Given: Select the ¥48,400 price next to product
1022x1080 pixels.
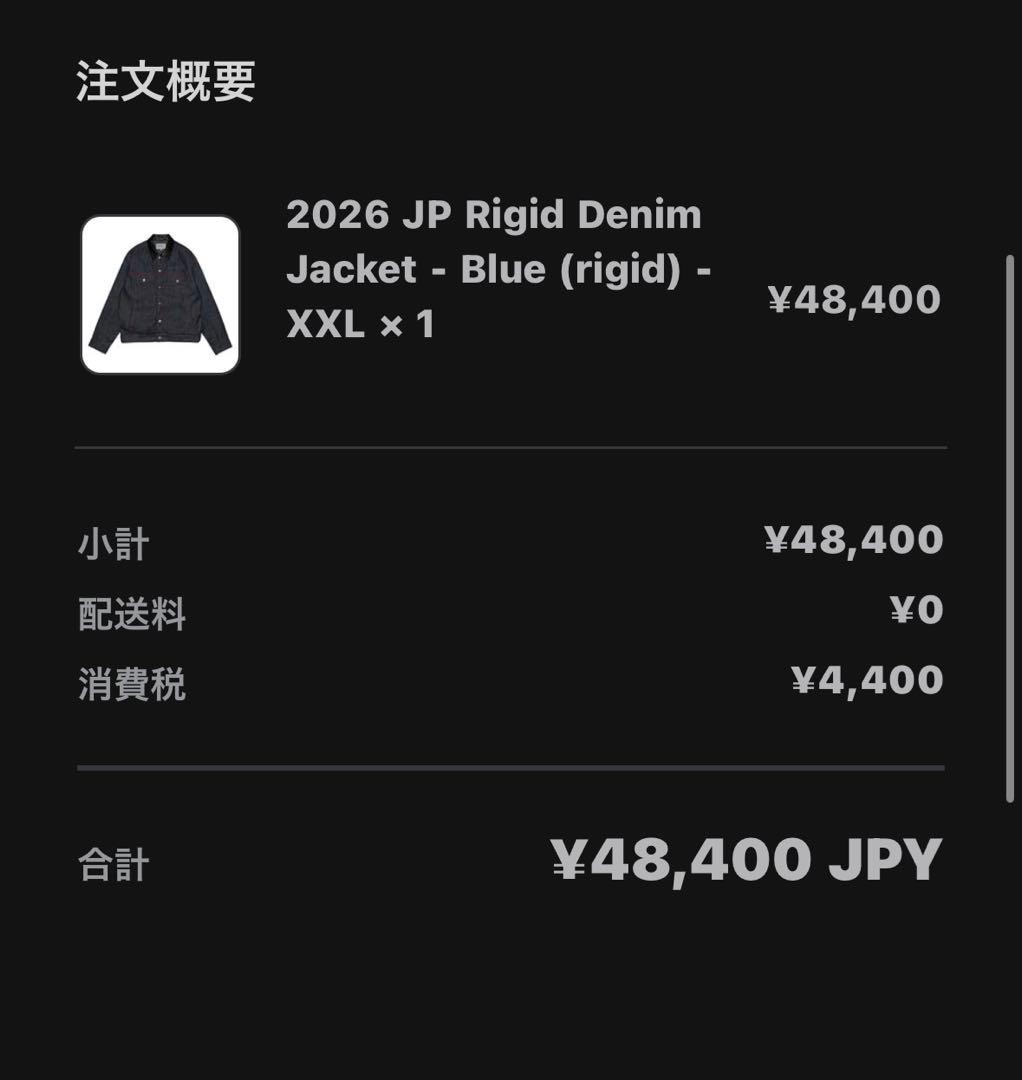Looking at the screenshot, I should (x=852, y=296).
